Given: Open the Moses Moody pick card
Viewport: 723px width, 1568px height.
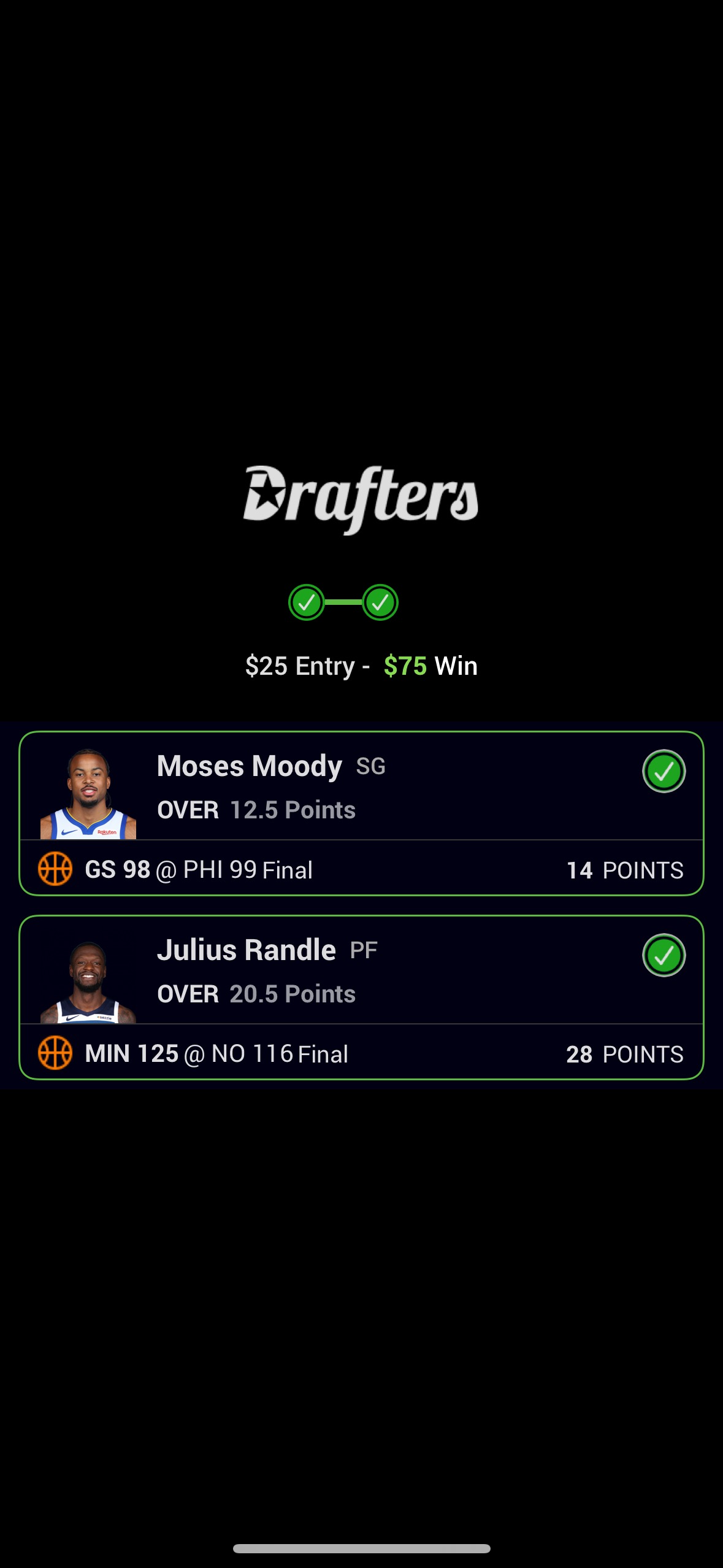Looking at the screenshot, I should click(361, 813).
